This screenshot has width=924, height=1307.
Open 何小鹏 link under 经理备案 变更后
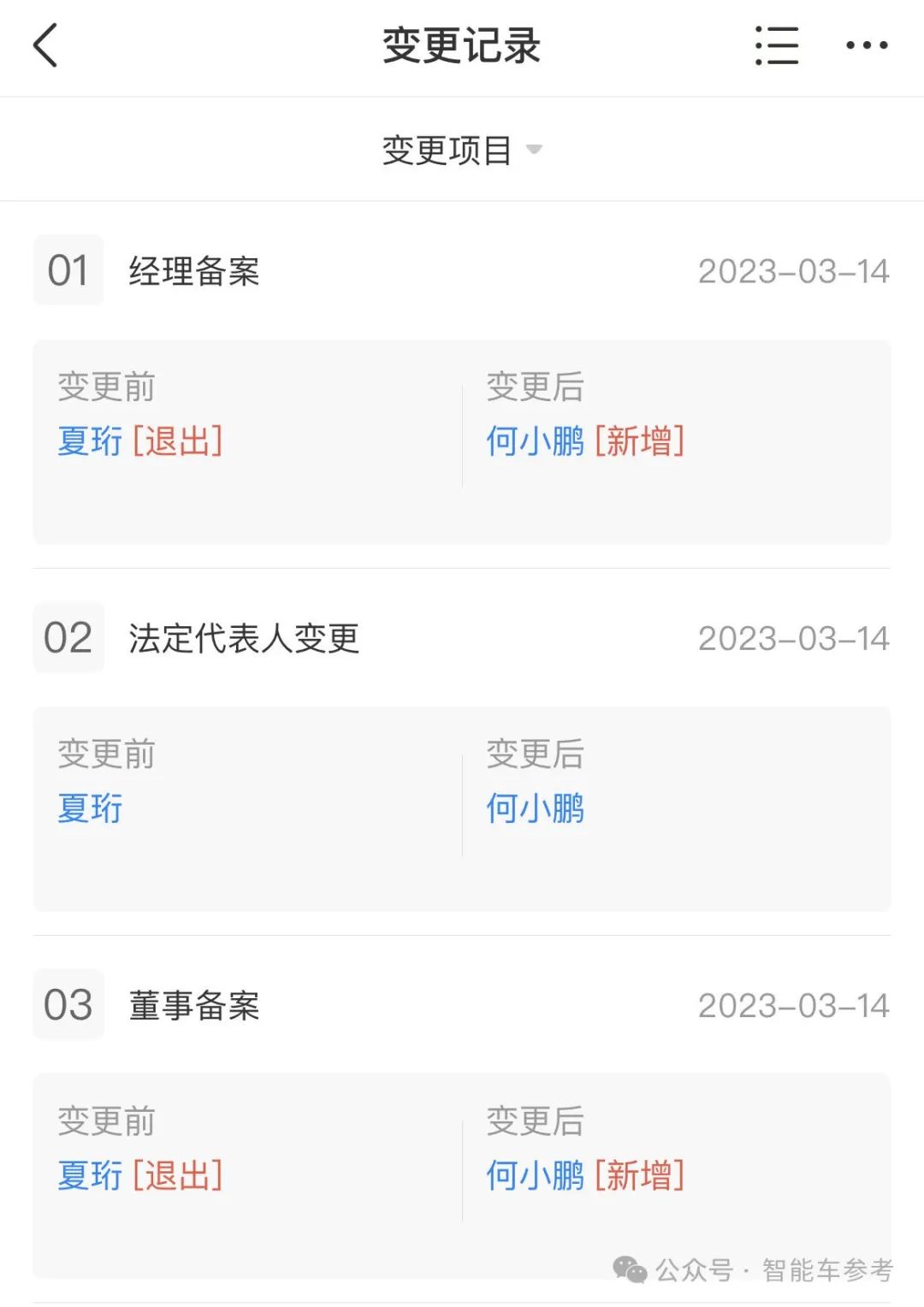(536, 441)
